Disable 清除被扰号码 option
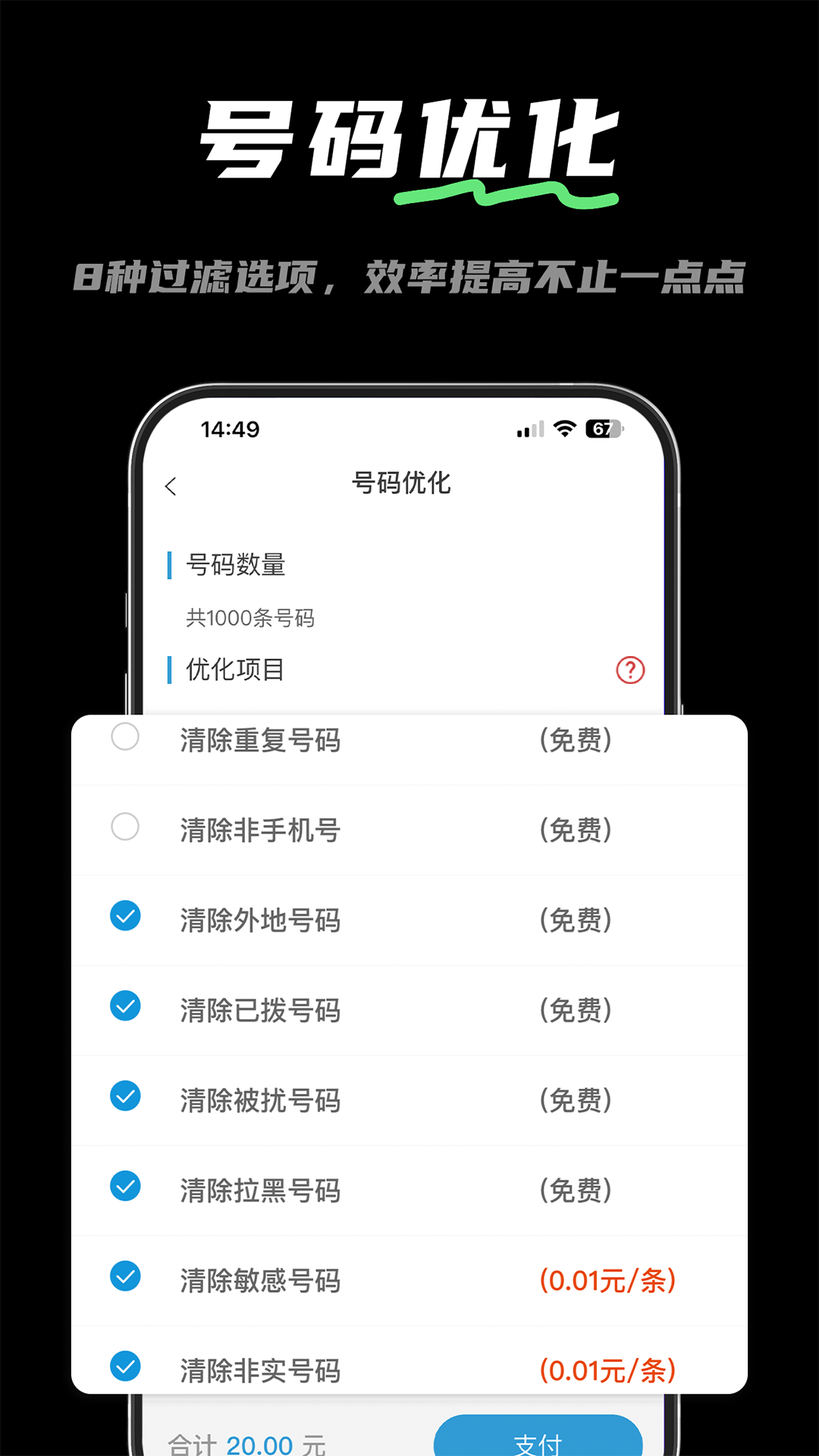This screenshot has height=1456, width=819. pos(125,1096)
